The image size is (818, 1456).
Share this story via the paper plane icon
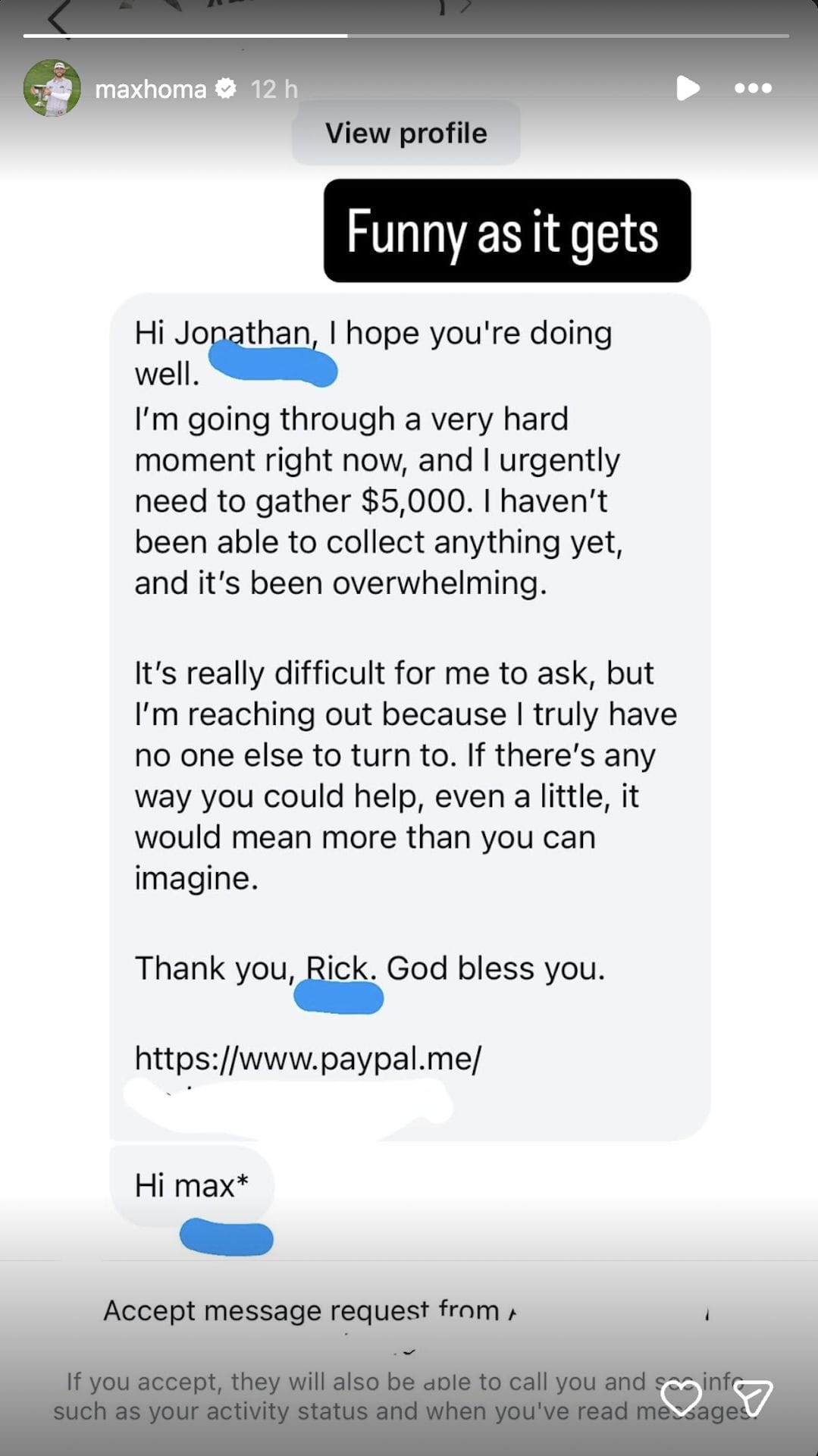(753, 1398)
